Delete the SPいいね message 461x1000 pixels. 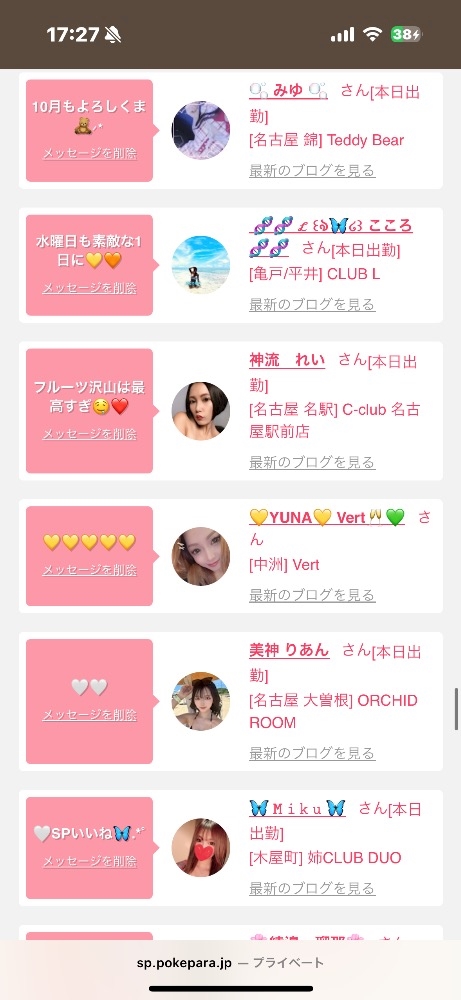89,861
